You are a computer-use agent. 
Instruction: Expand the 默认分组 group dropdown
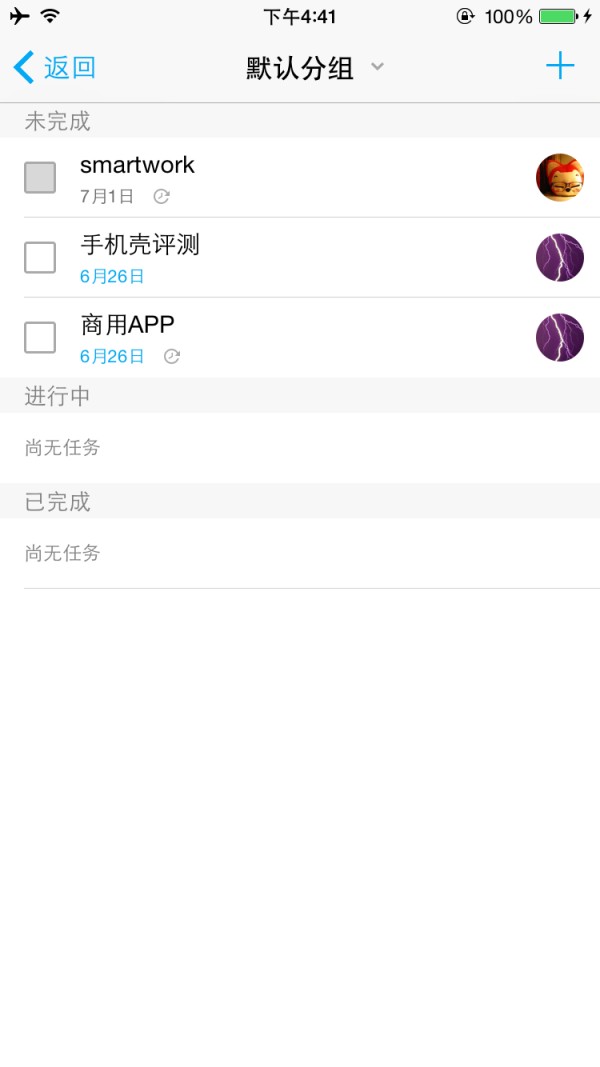tap(315, 67)
